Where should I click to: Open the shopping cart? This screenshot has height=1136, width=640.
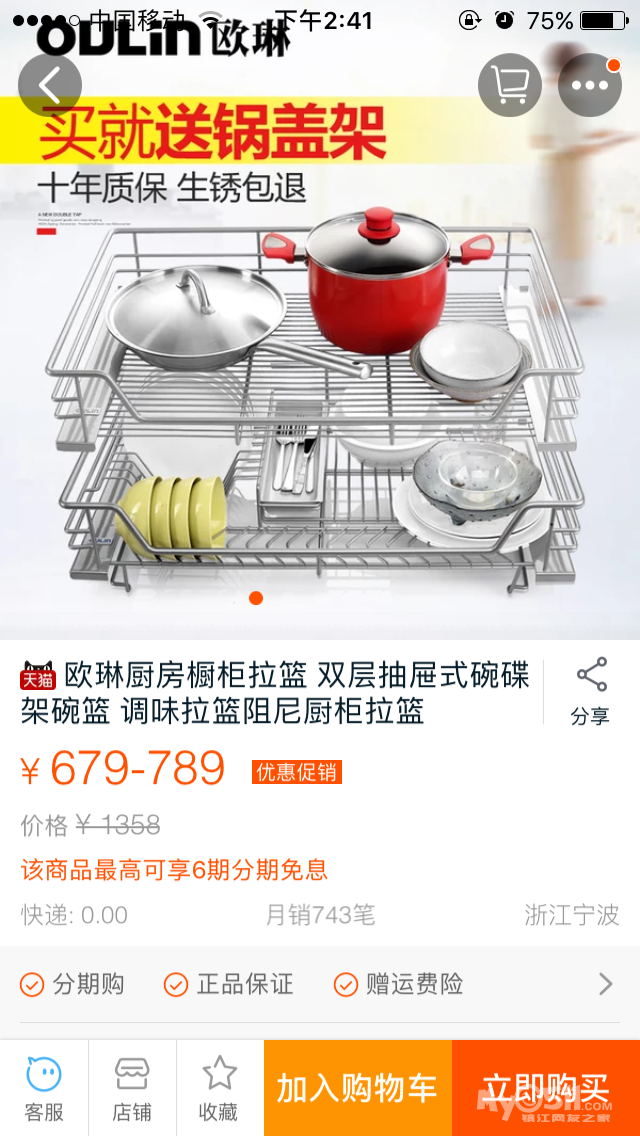pos(510,86)
